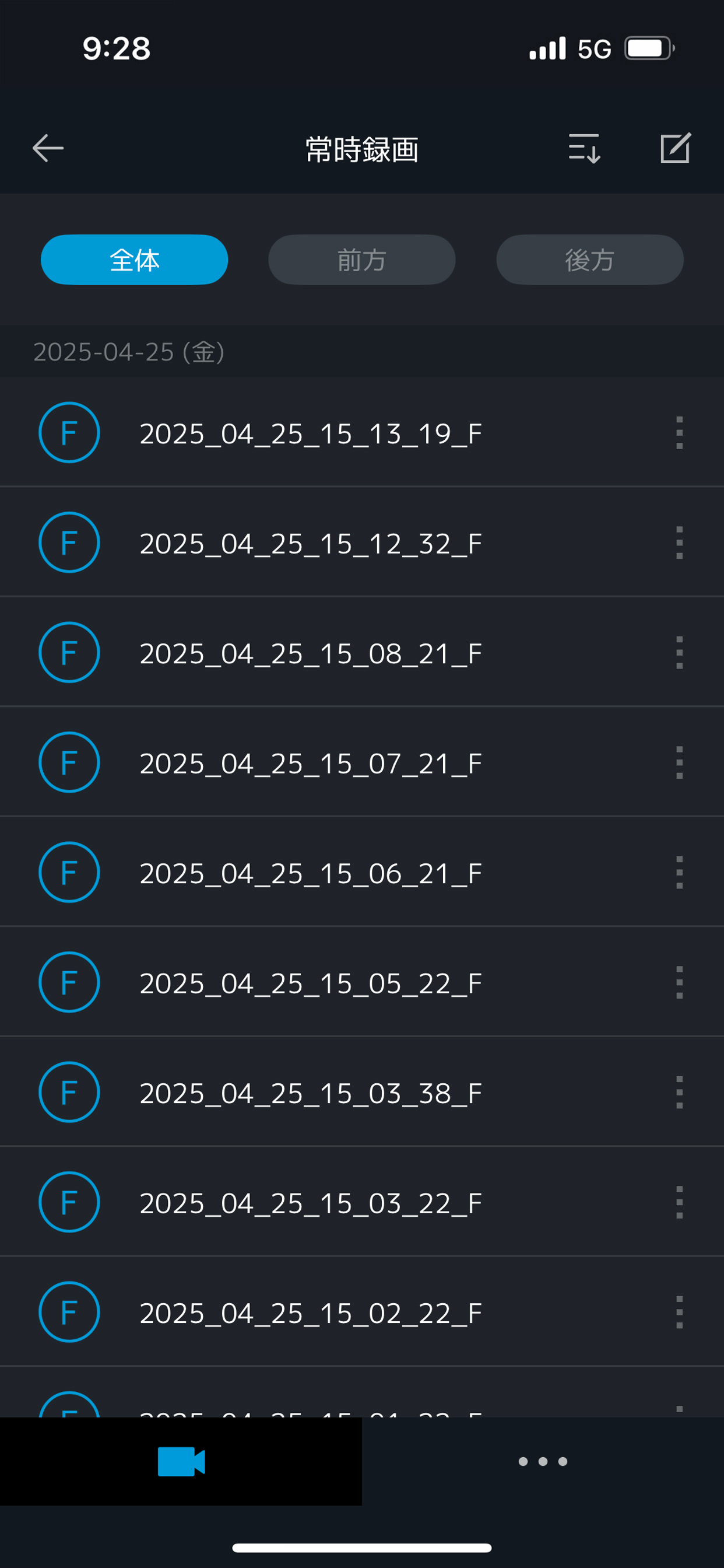Go back using the arrow
Image resolution: width=724 pixels, height=1568 pixels.
[x=48, y=149]
